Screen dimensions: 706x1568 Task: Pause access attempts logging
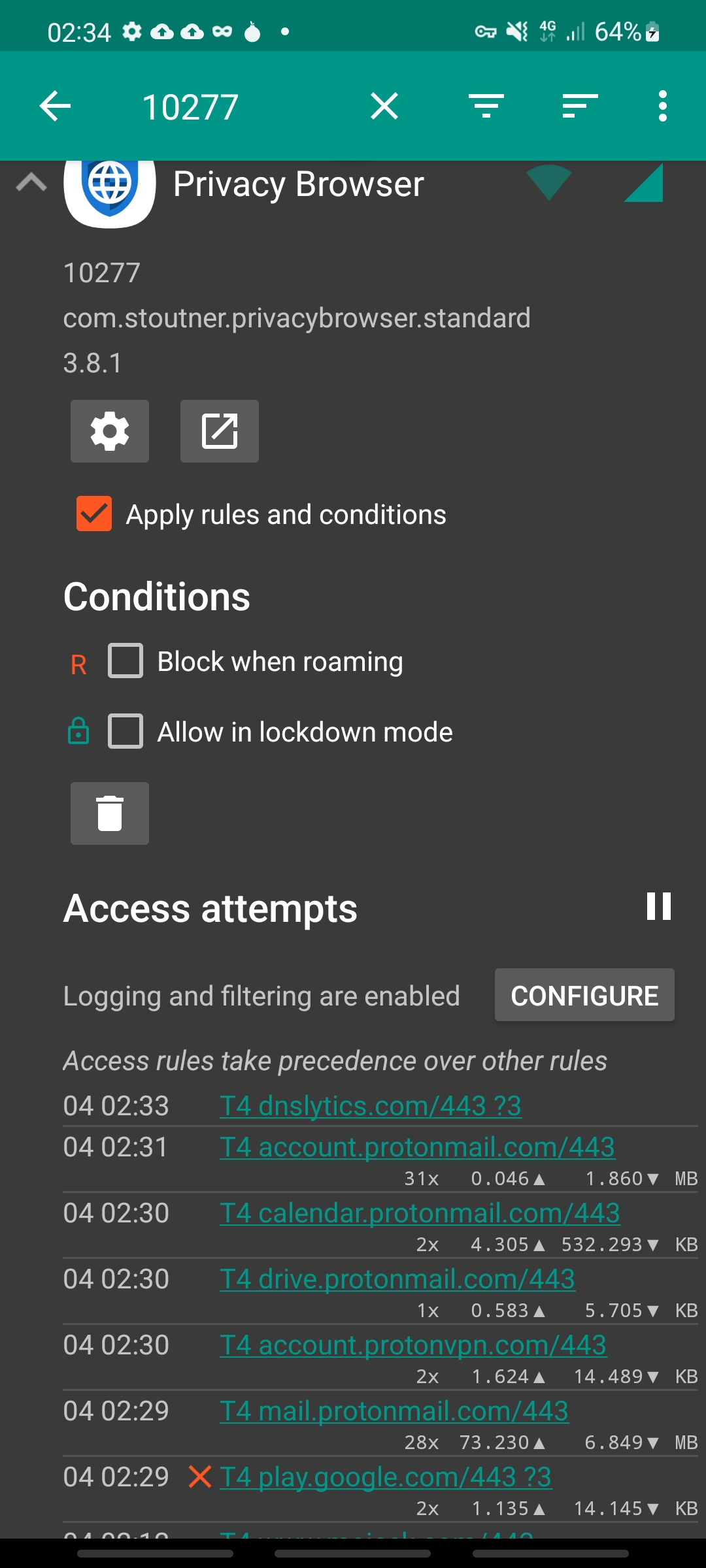click(659, 907)
